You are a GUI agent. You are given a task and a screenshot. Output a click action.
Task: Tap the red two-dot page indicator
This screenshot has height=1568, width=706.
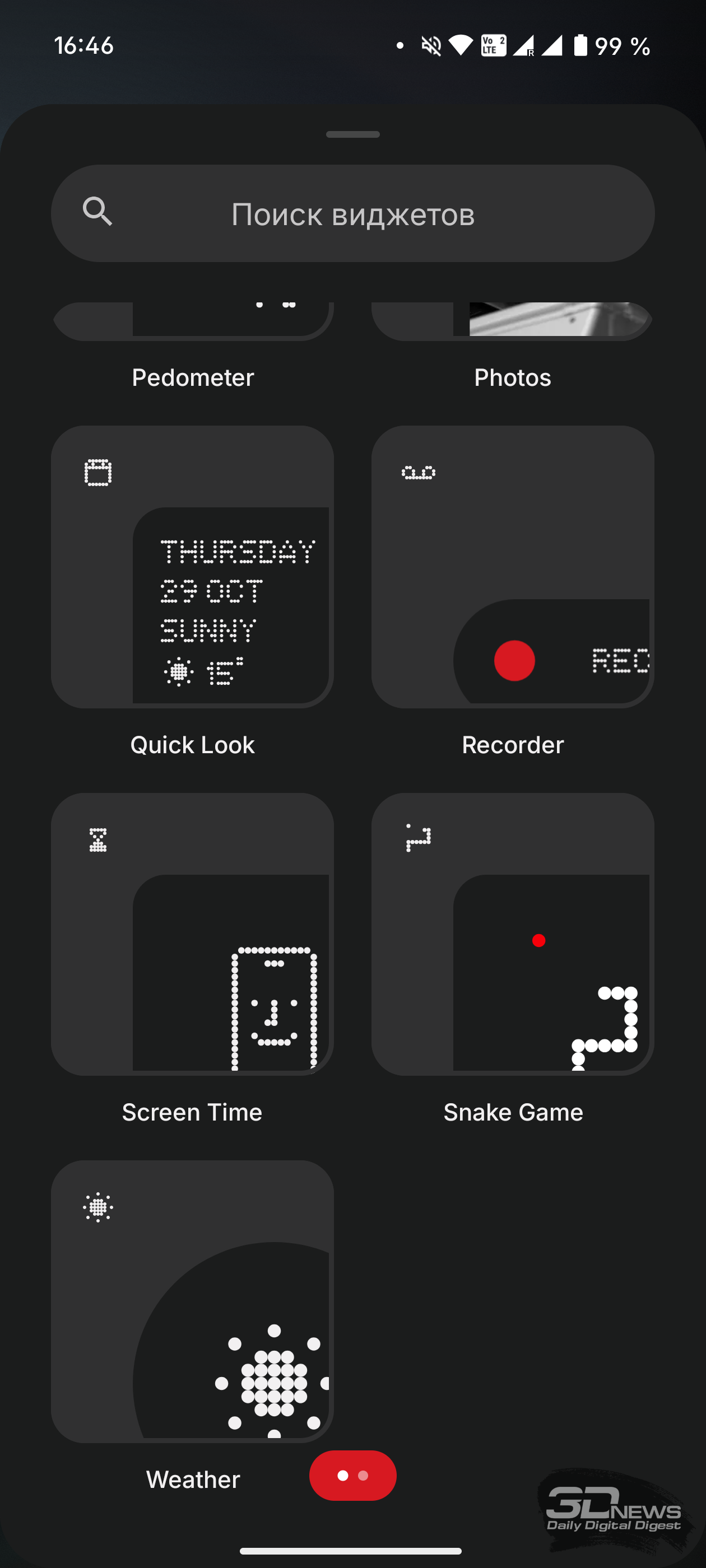tap(352, 1475)
